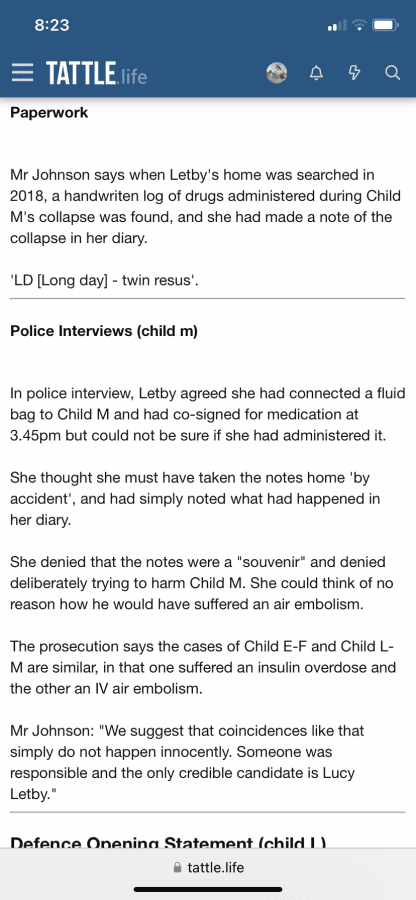The width and height of the screenshot is (416, 900).
Task: Tap the Tattle.life logo
Action: tap(96, 73)
